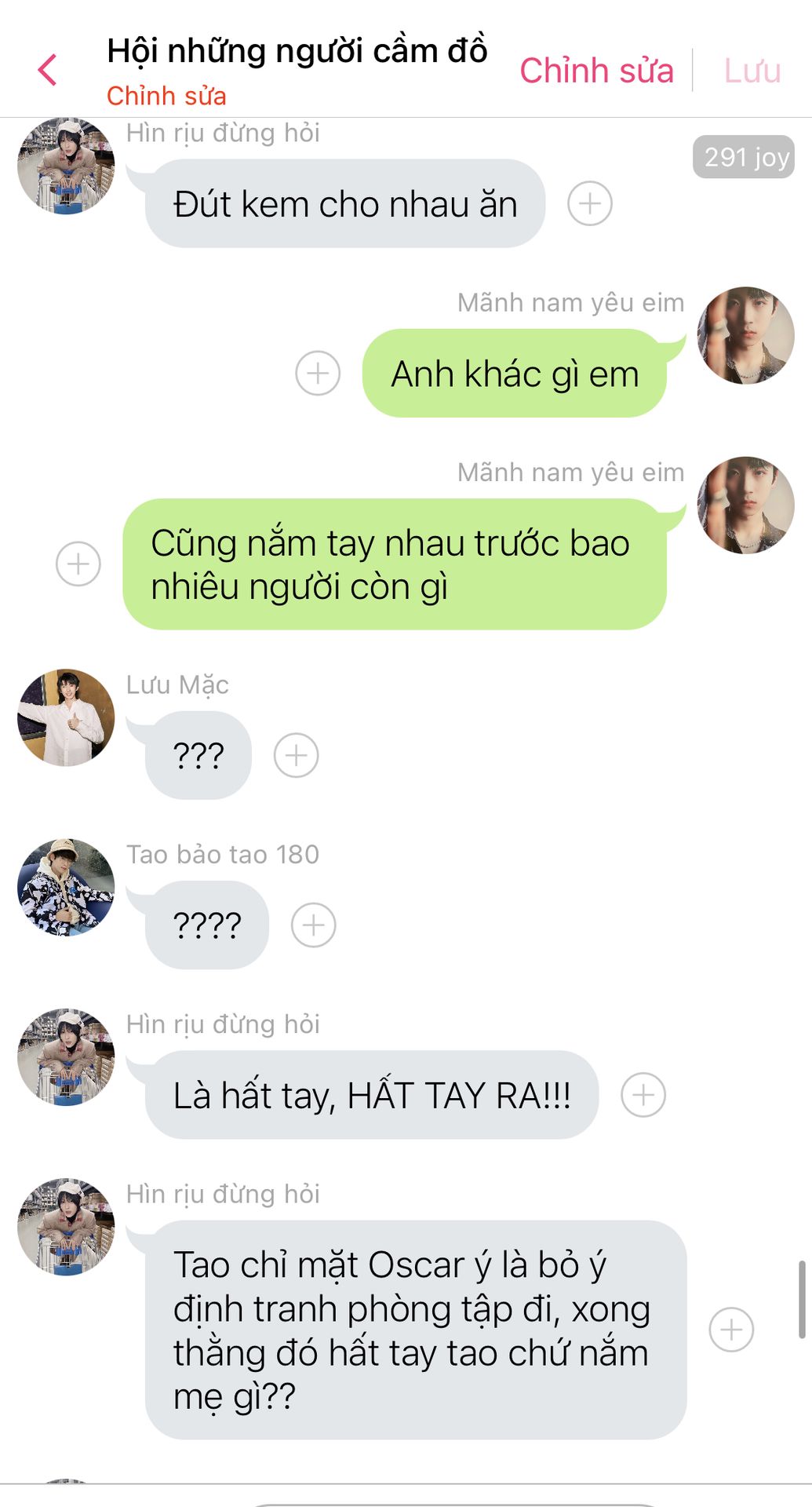Tap plus beside 'Đút kem cho nhau ăn'
Screen dimensions: 812x1507
[x=590, y=203]
